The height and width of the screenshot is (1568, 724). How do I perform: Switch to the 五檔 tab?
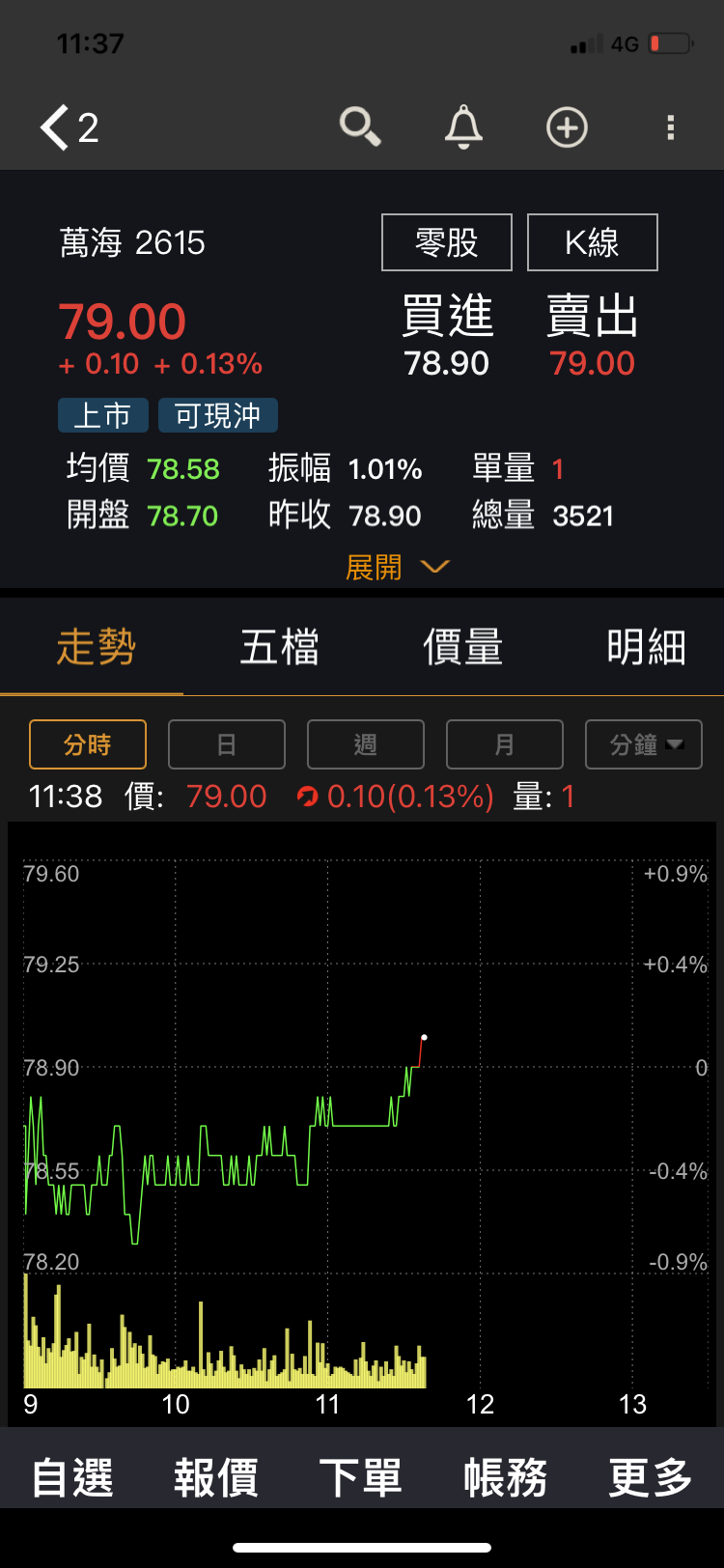tap(279, 647)
